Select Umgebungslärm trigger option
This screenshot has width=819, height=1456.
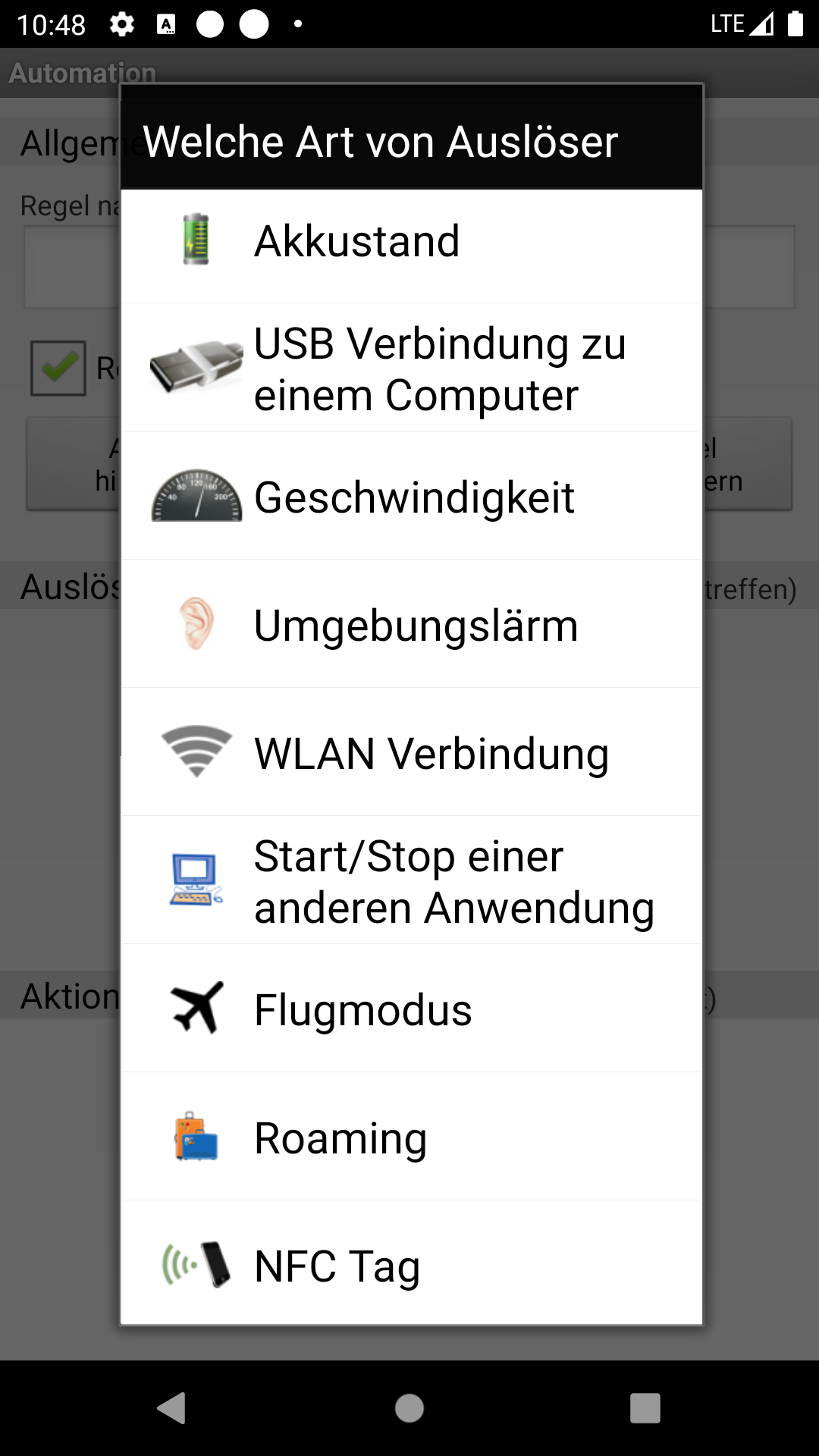click(x=411, y=625)
